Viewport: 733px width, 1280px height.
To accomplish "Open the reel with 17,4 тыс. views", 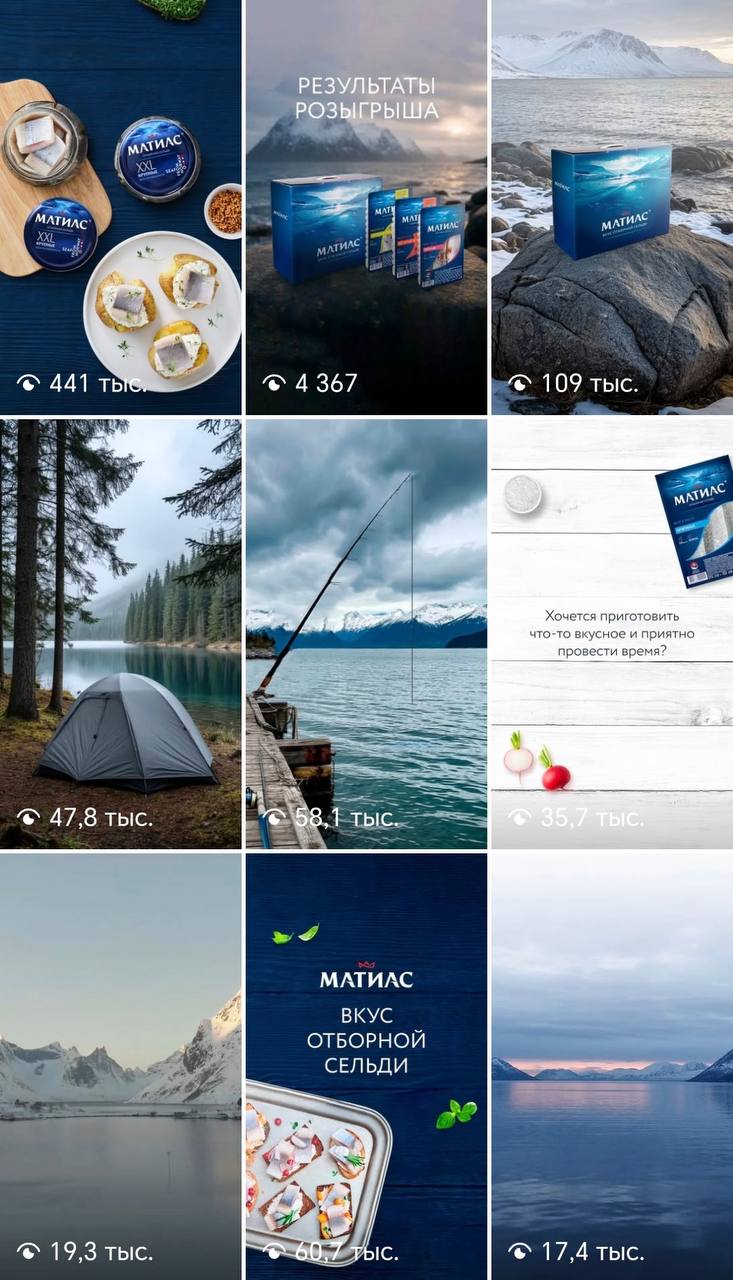I will [x=612, y=1065].
